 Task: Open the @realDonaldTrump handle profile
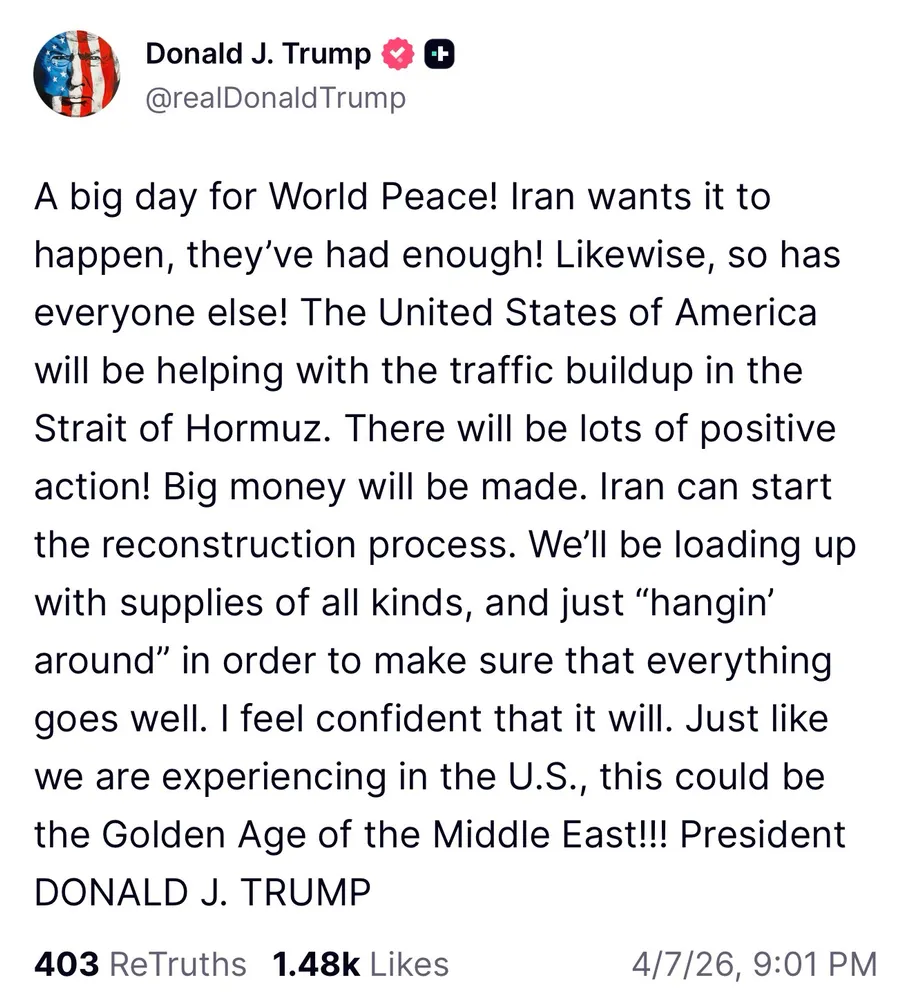click(276, 98)
